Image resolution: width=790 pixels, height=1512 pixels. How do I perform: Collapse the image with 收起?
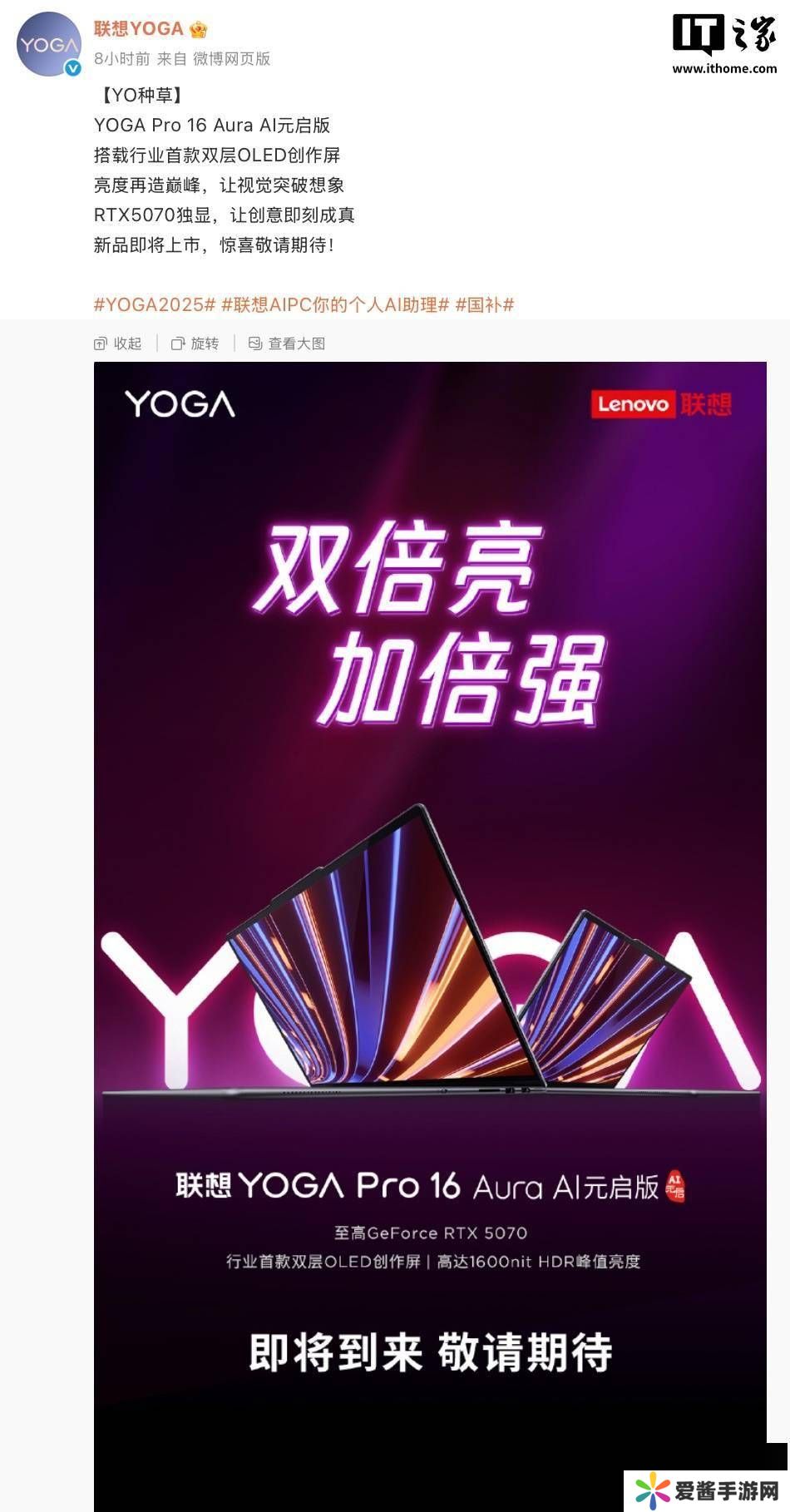118,343
